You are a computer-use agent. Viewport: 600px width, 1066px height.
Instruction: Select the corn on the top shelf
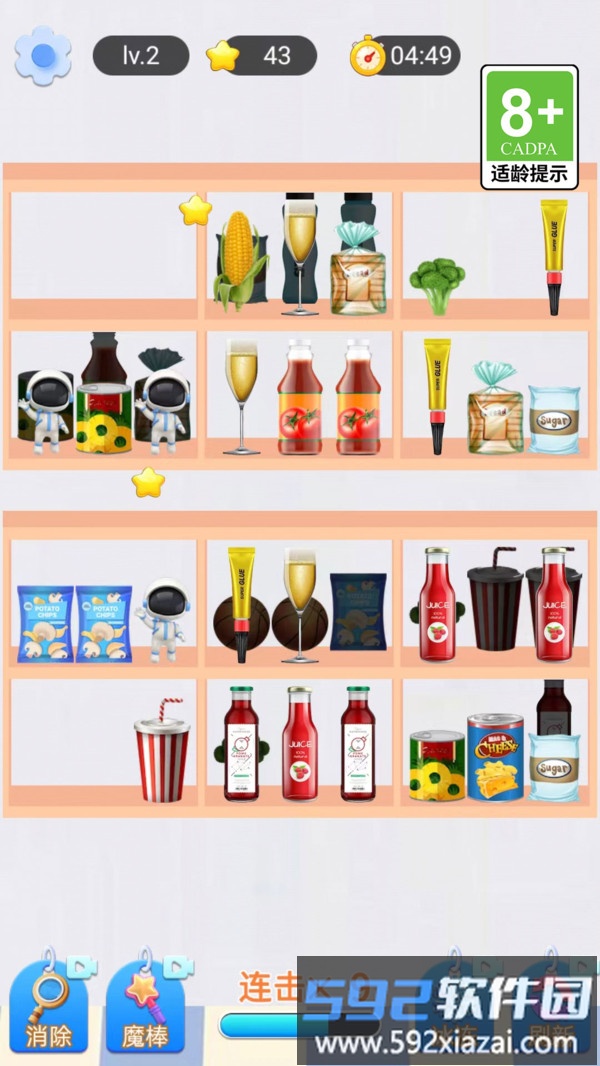pos(239,258)
